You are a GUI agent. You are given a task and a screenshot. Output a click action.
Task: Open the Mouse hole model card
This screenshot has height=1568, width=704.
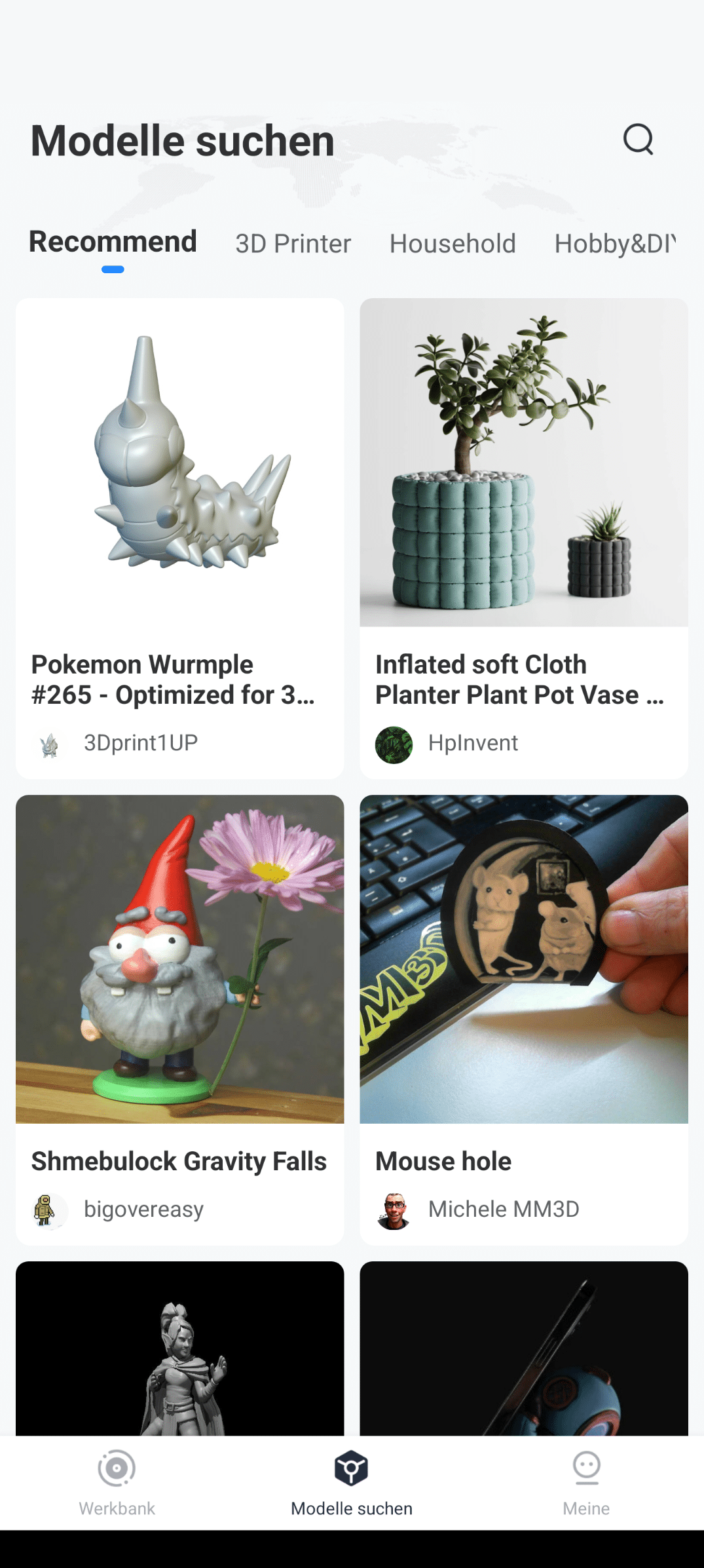click(523, 1019)
